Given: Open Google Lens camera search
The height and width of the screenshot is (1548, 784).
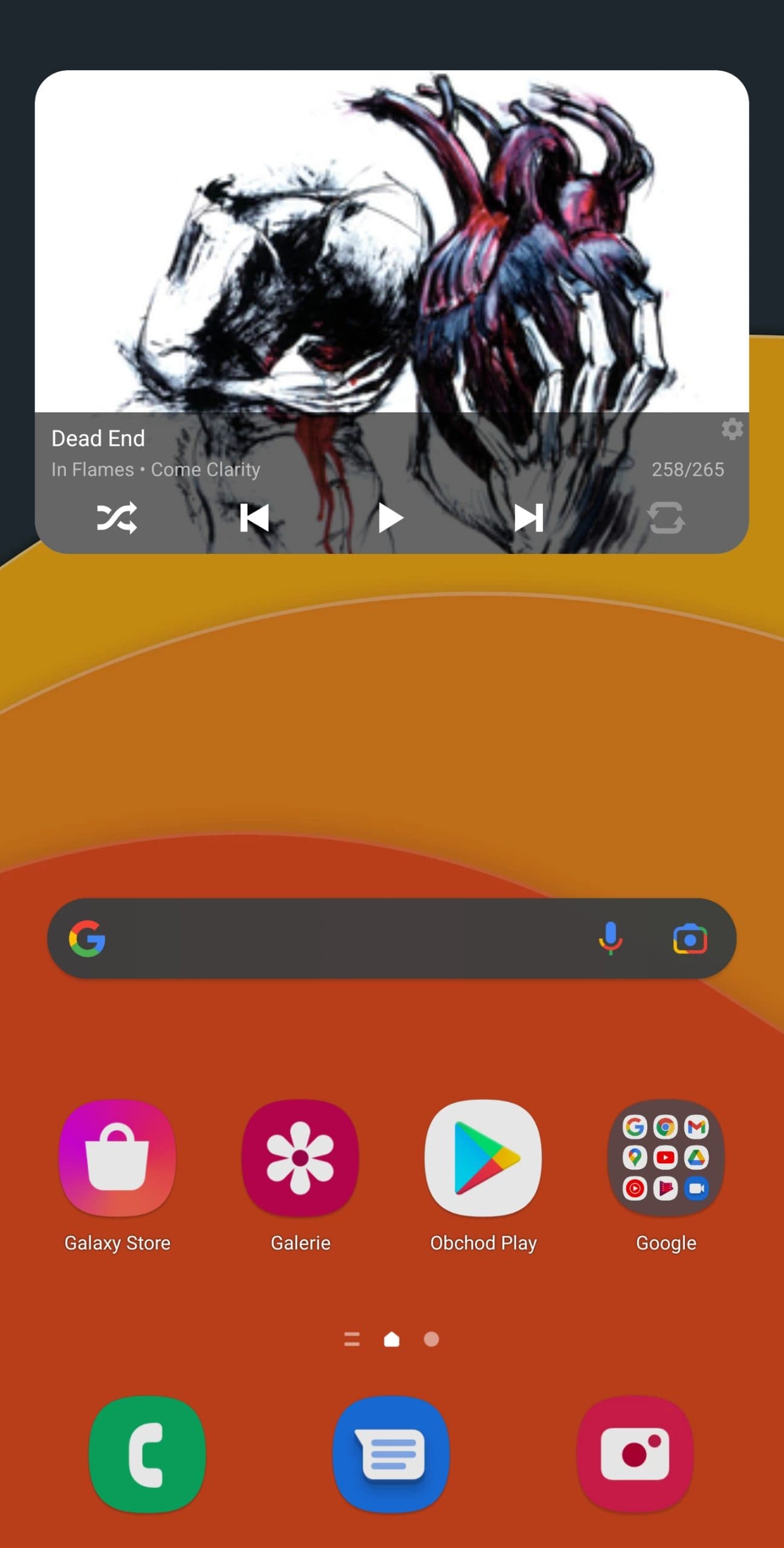Looking at the screenshot, I should tap(690, 939).
